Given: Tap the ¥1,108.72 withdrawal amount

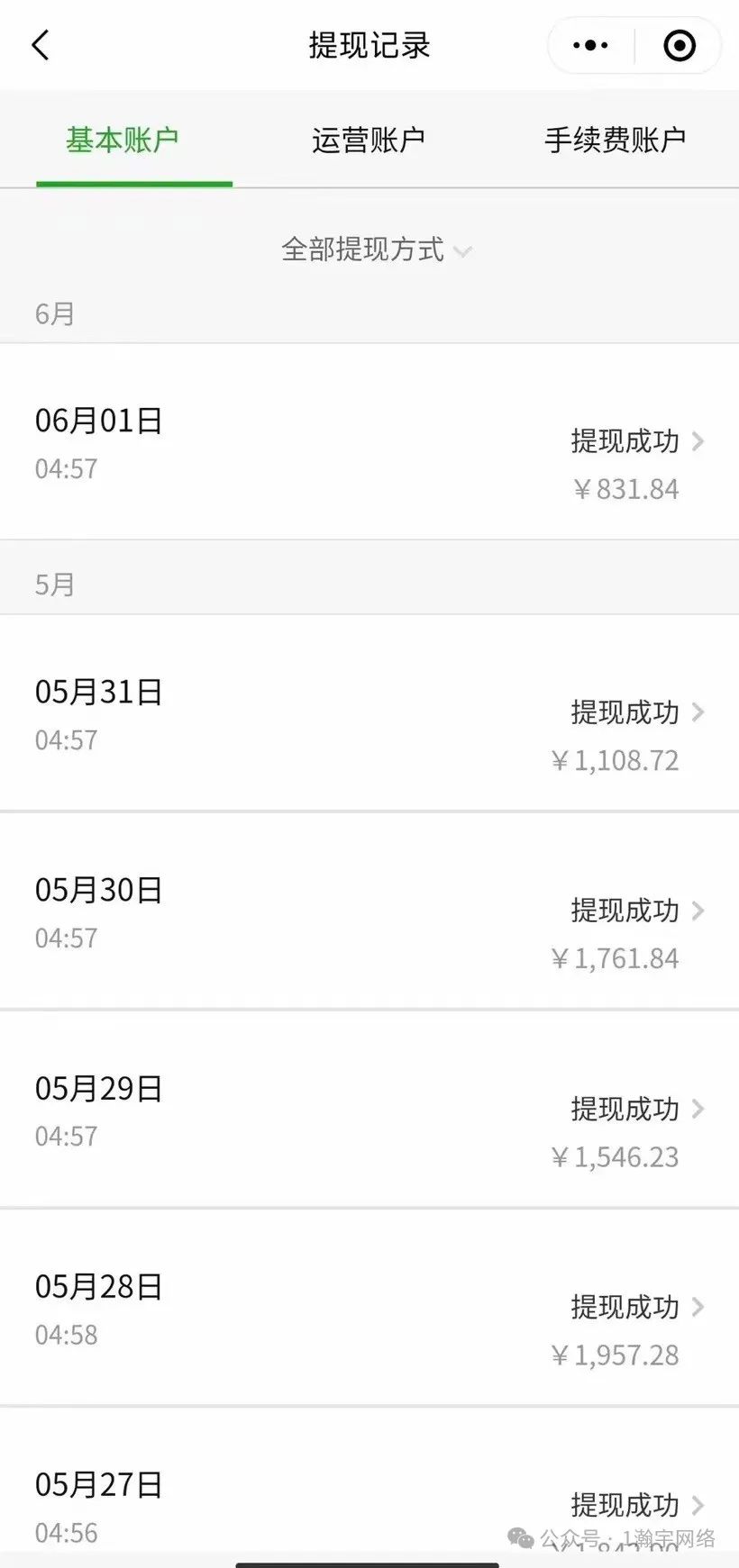Looking at the screenshot, I should pyautogui.click(x=616, y=760).
